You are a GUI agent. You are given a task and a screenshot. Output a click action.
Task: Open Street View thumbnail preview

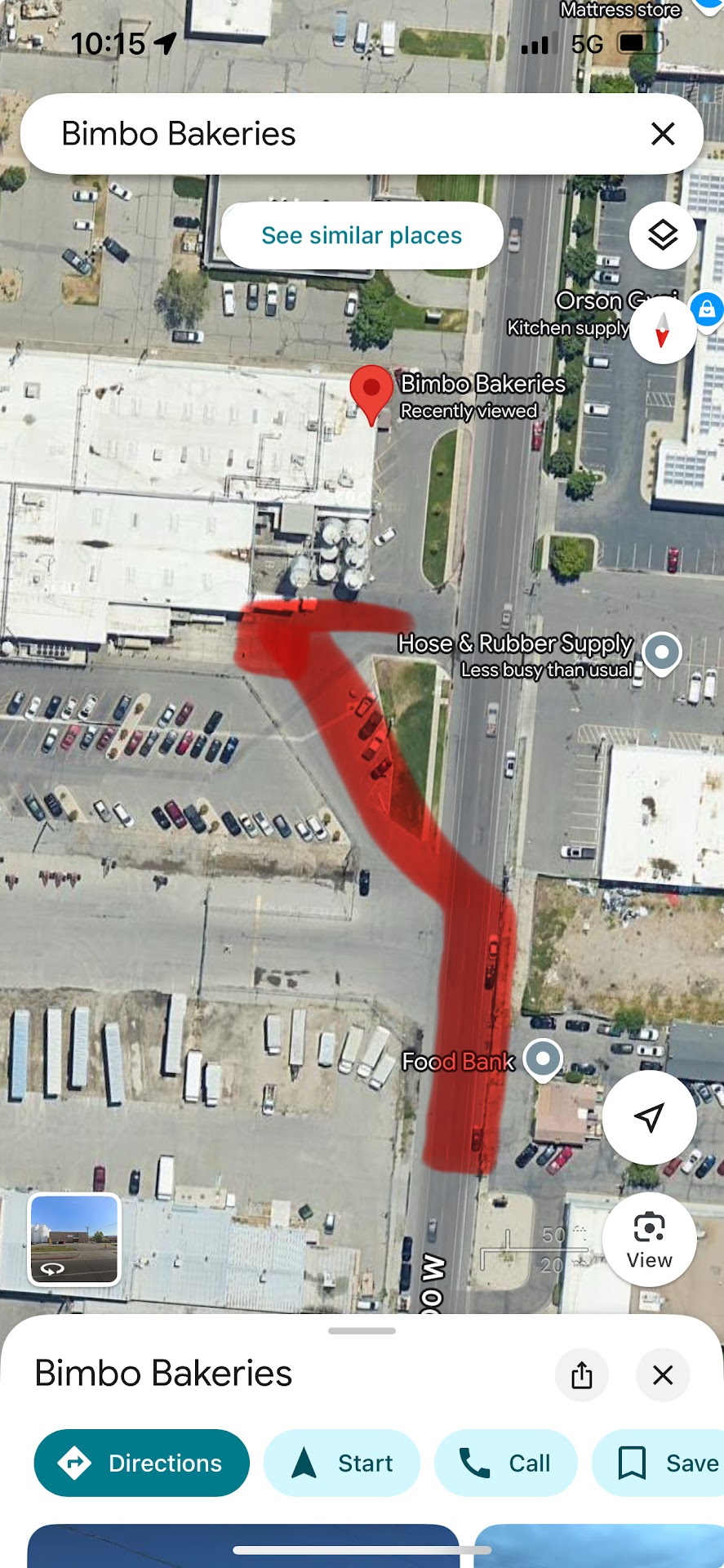point(74,1239)
